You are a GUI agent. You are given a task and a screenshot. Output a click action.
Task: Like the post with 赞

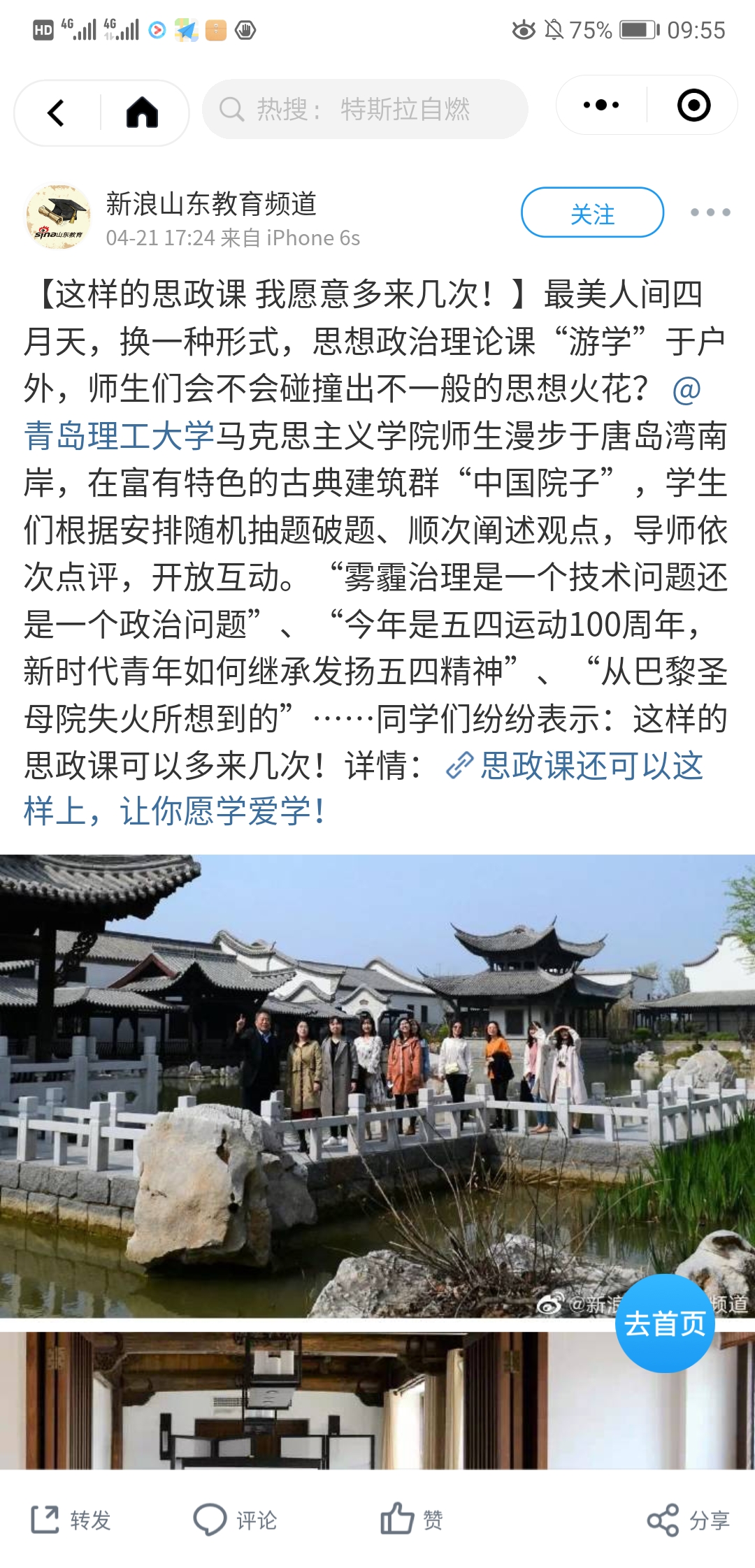412,1519
